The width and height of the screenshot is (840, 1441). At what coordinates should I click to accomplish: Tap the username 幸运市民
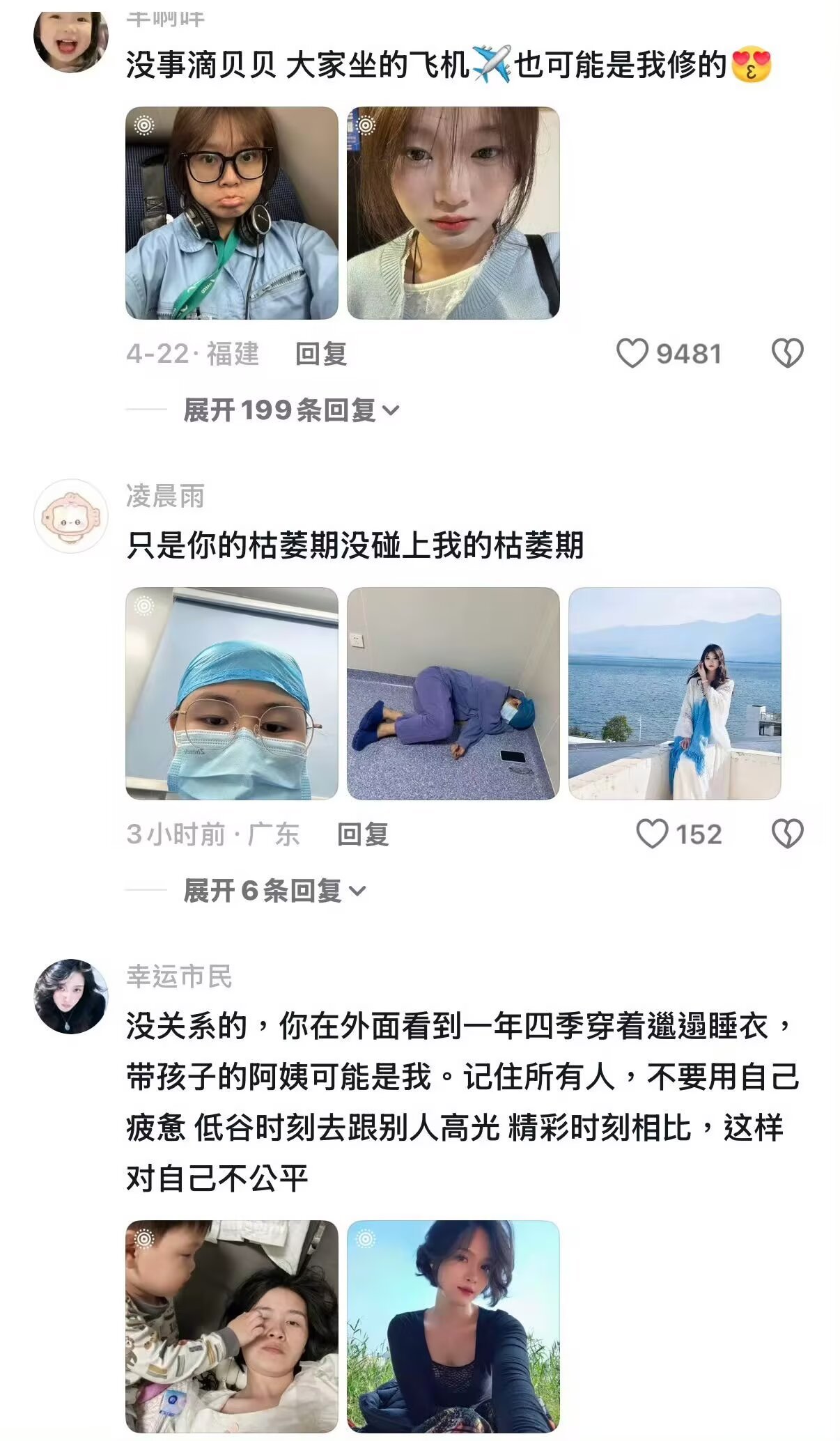click(179, 977)
